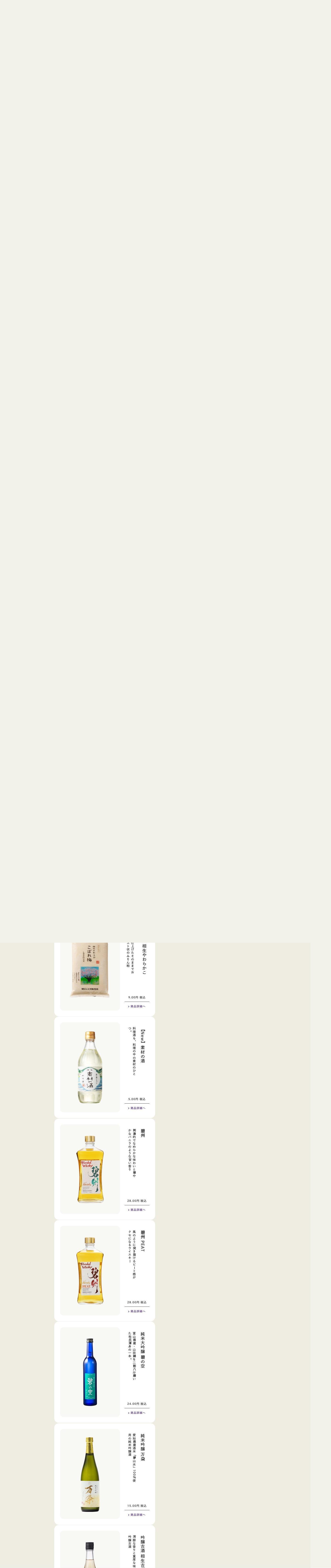Open product details for 相生やわらかこぼれ梅

coord(137,1006)
